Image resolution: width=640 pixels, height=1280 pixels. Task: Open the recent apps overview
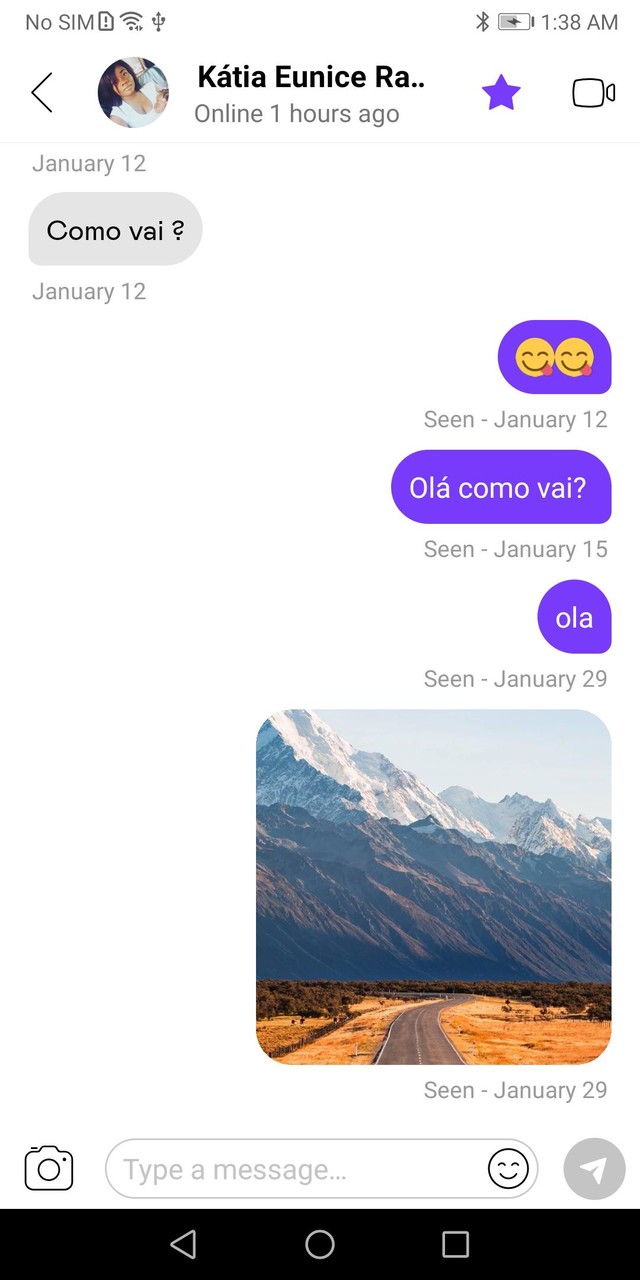click(455, 1244)
